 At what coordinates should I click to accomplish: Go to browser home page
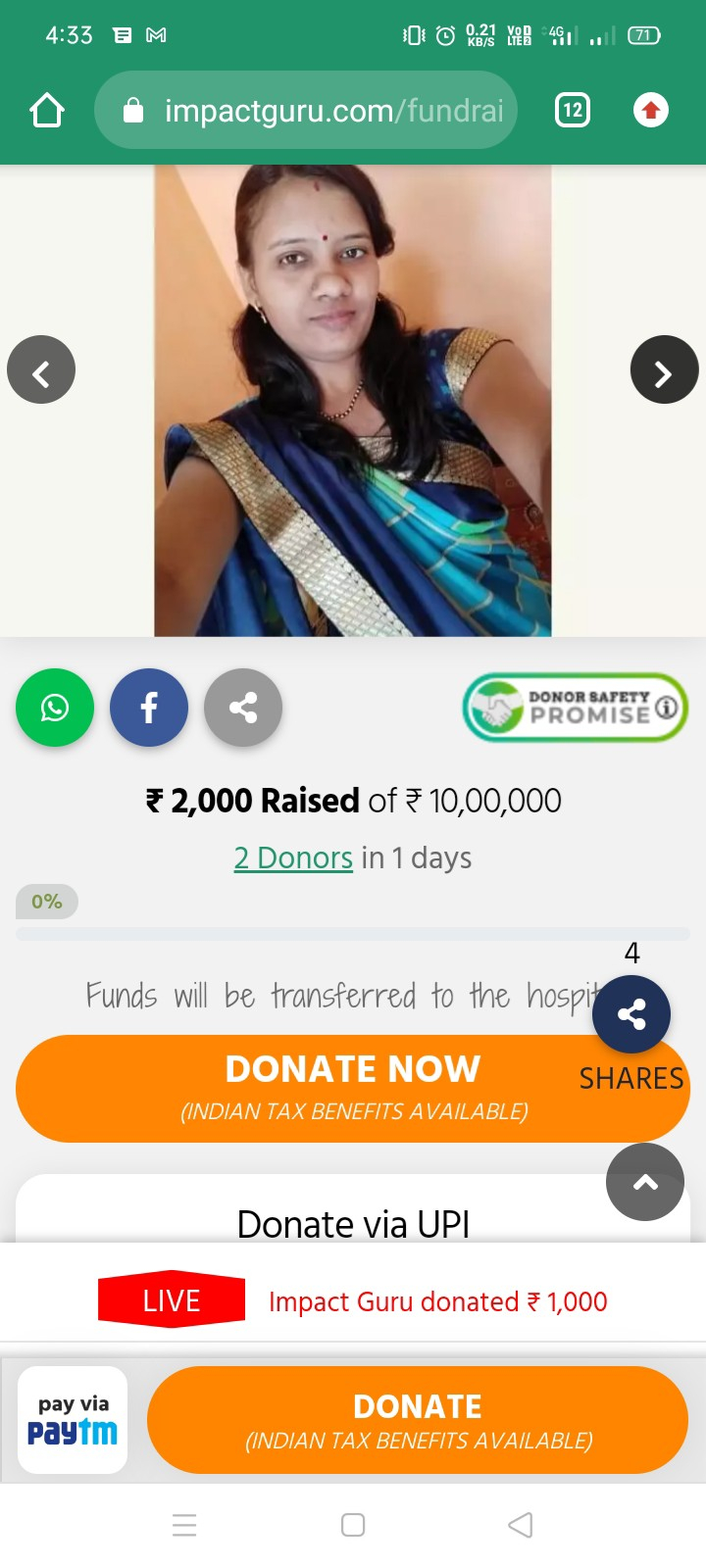pyautogui.click(x=47, y=110)
